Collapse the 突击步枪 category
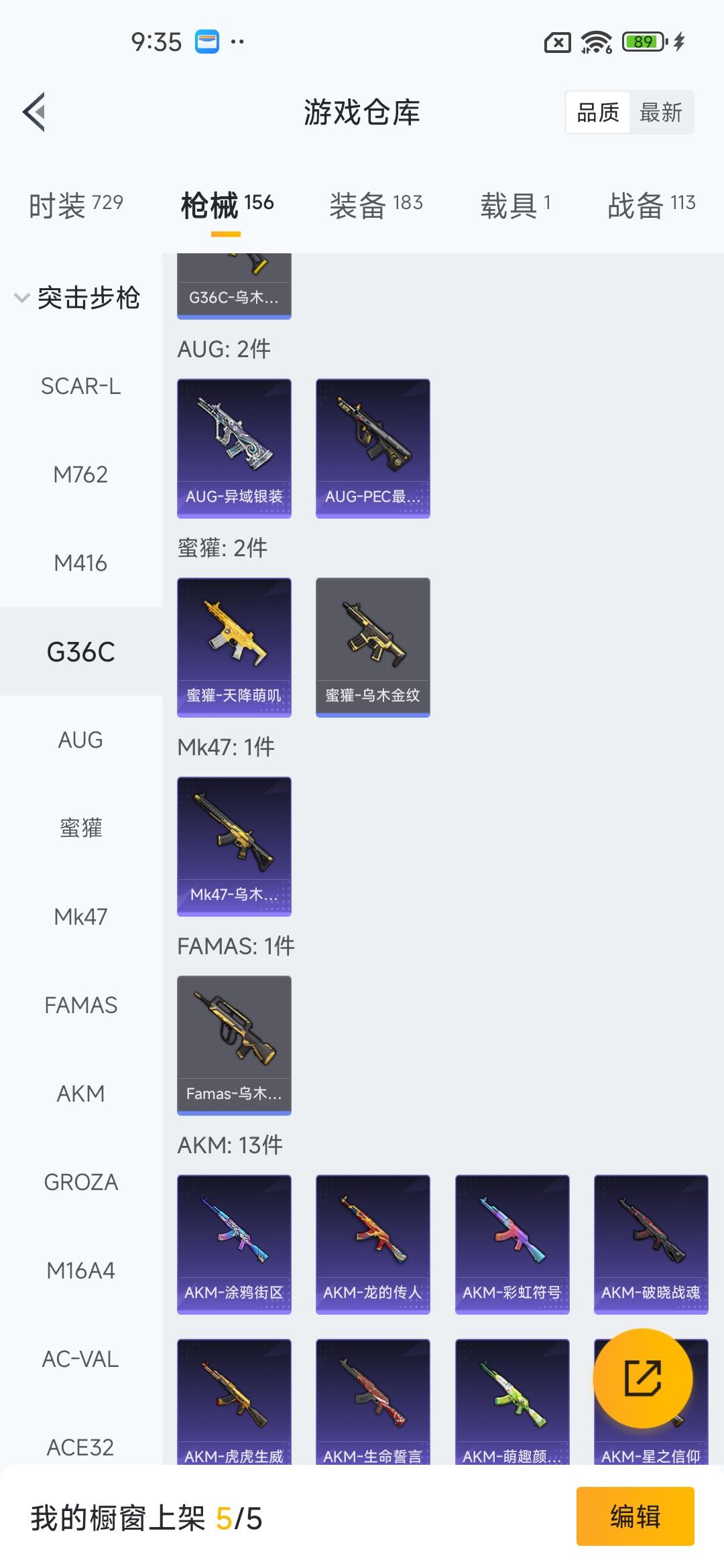 [x=77, y=298]
